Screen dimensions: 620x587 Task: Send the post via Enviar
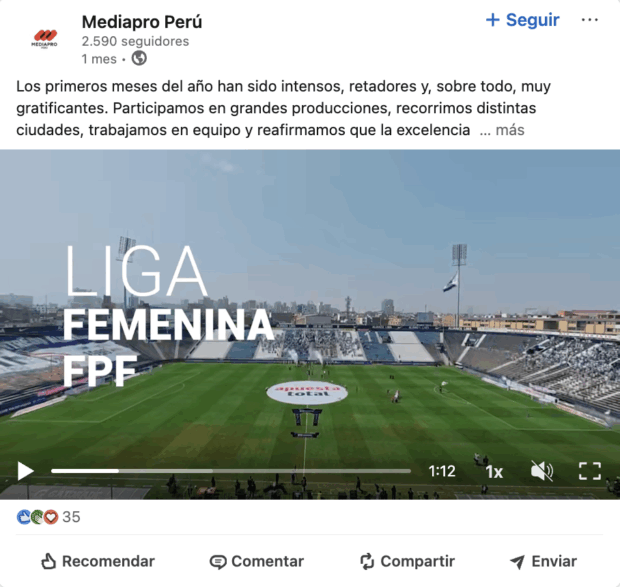point(543,561)
